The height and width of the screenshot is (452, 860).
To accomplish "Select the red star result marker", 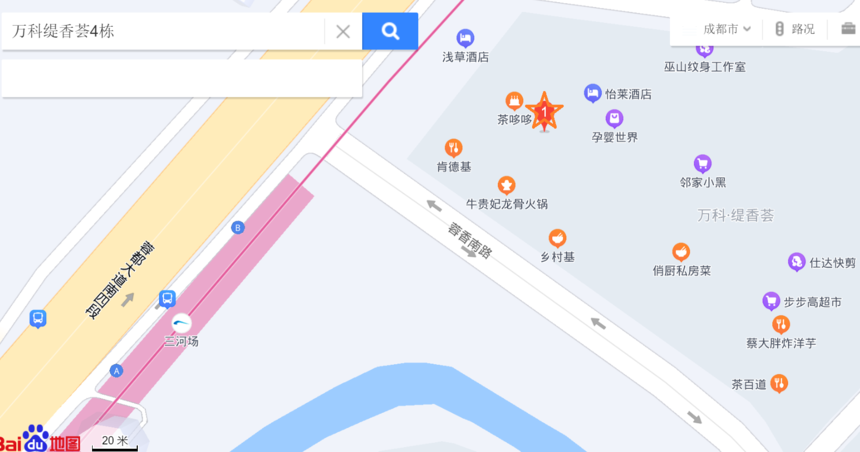I will coord(544,112).
